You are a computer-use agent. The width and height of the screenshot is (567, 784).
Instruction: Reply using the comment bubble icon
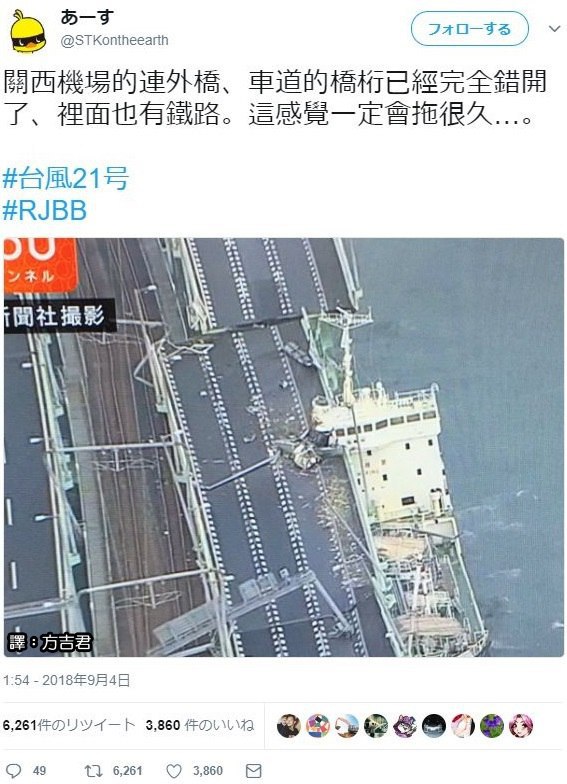[x=13, y=770]
